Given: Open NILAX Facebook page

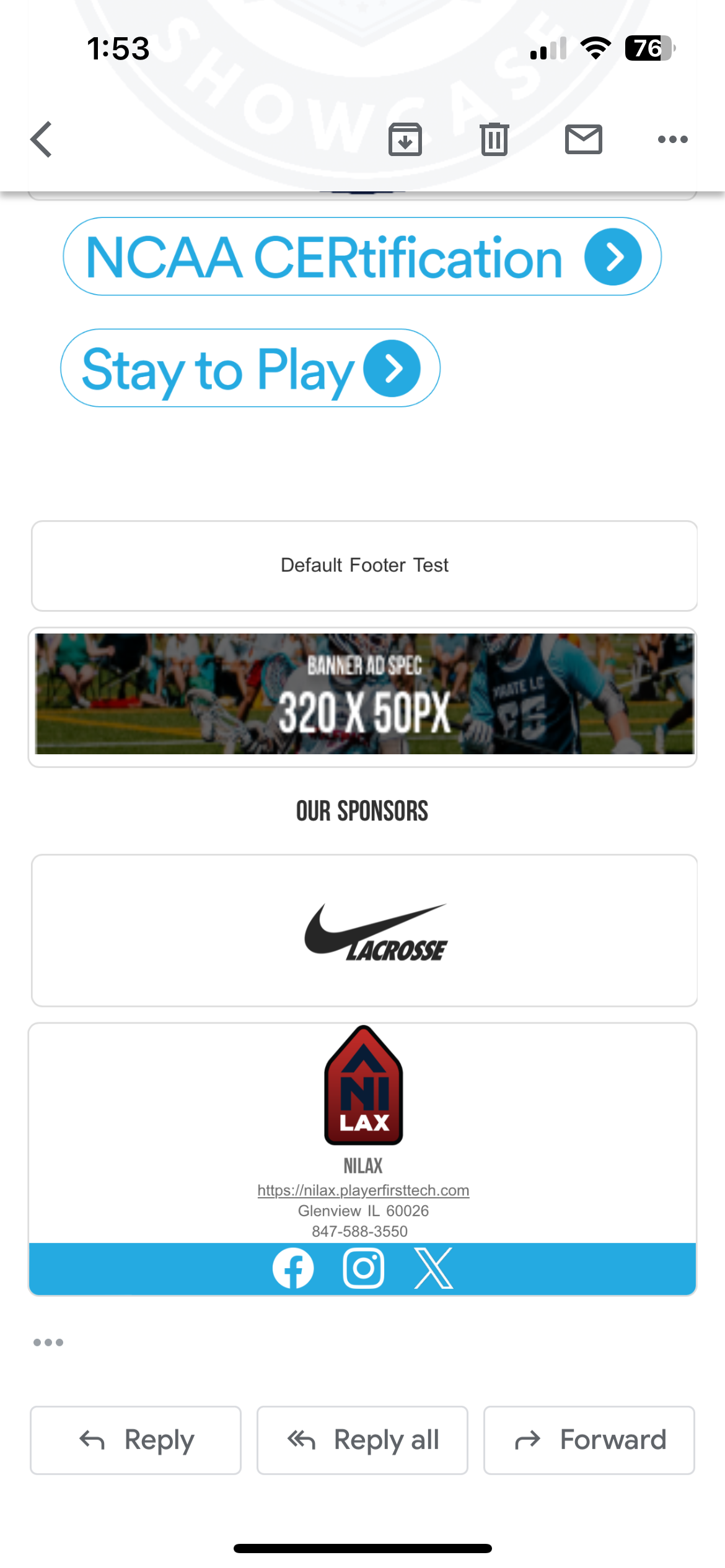Looking at the screenshot, I should [293, 1268].
